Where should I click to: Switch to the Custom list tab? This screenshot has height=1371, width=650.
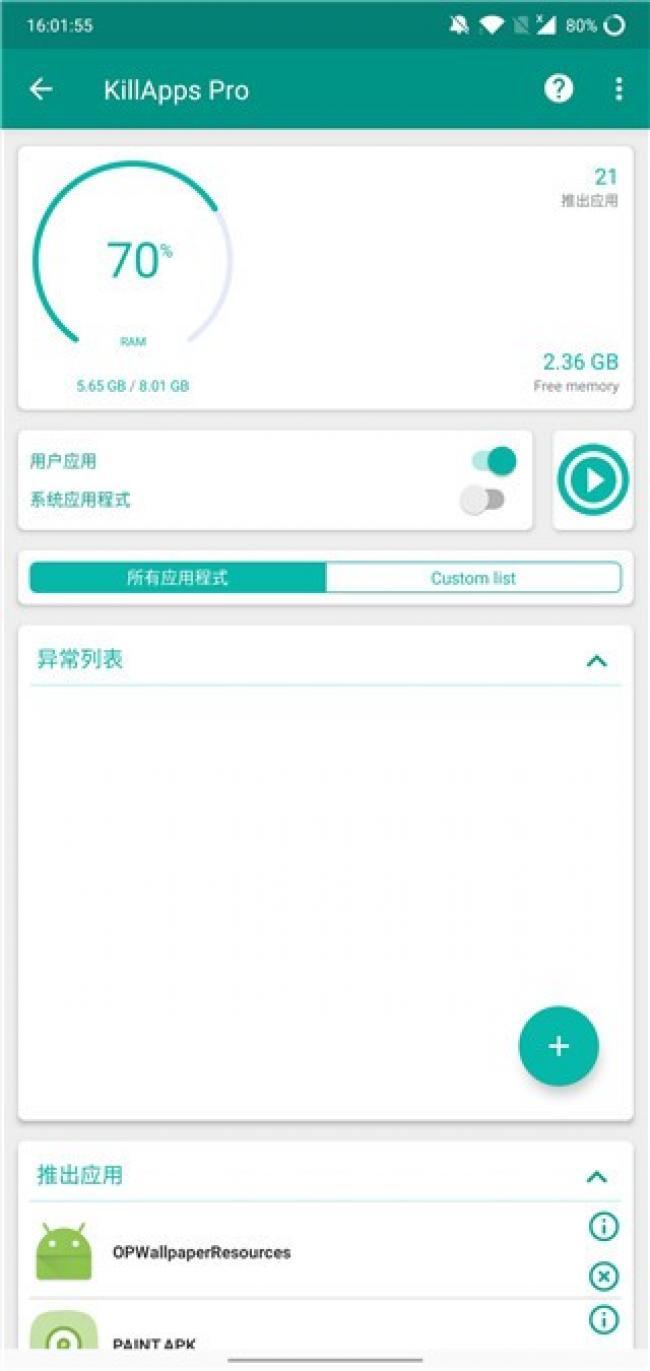coord(473,578)
